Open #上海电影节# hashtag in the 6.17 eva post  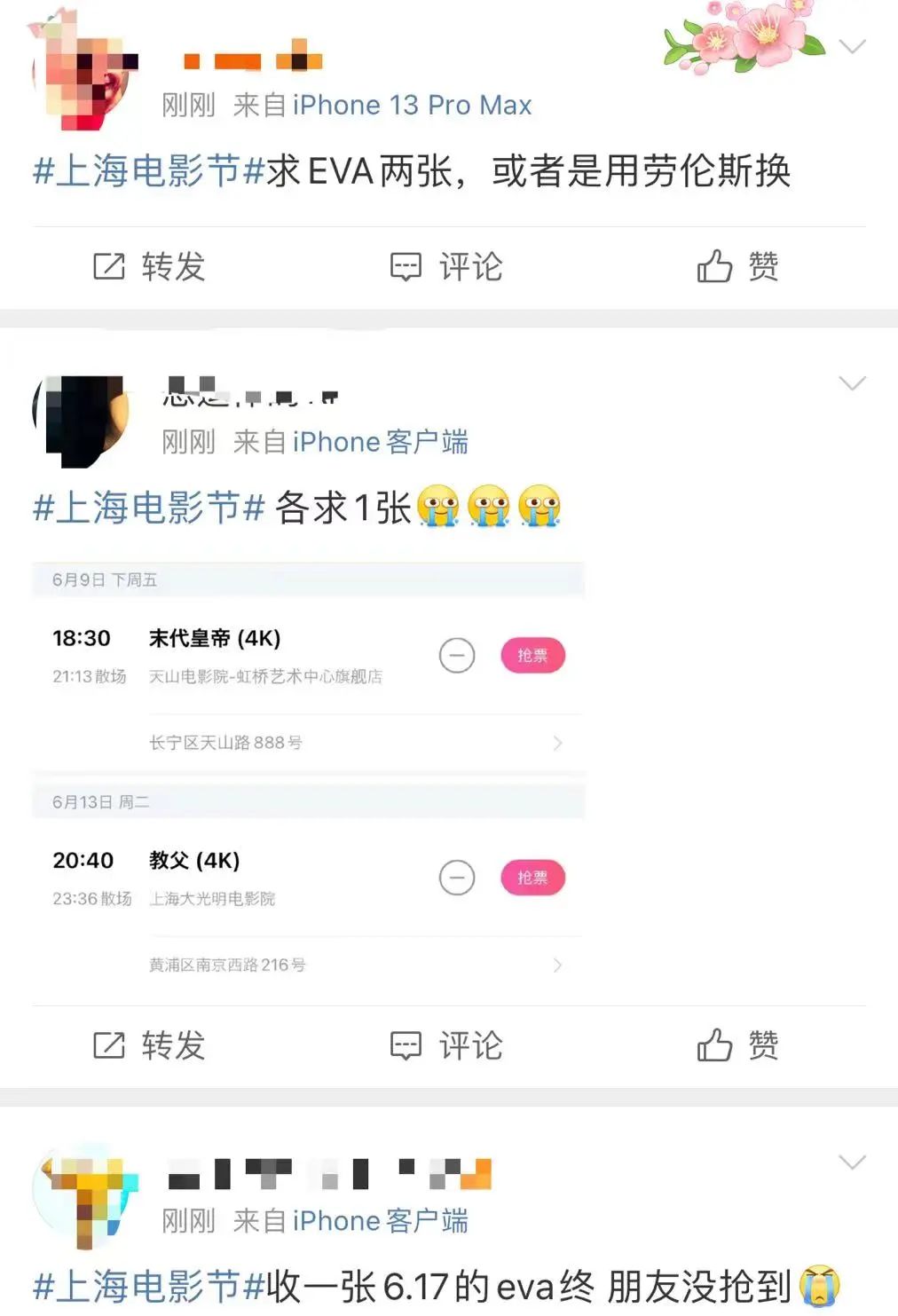point(149,1287)
